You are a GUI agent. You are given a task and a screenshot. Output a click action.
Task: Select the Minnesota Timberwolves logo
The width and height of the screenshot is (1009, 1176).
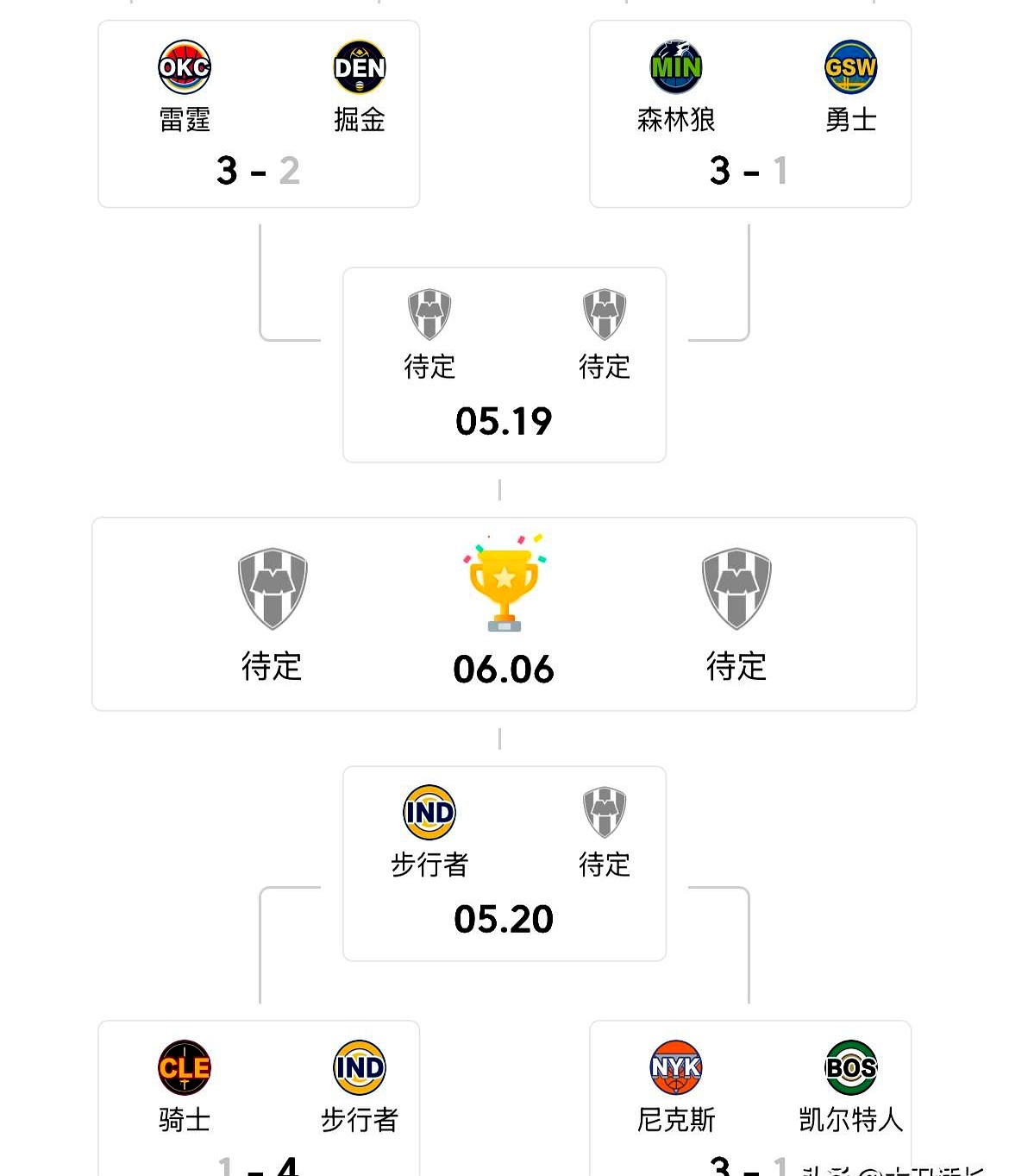click(676, 66)
